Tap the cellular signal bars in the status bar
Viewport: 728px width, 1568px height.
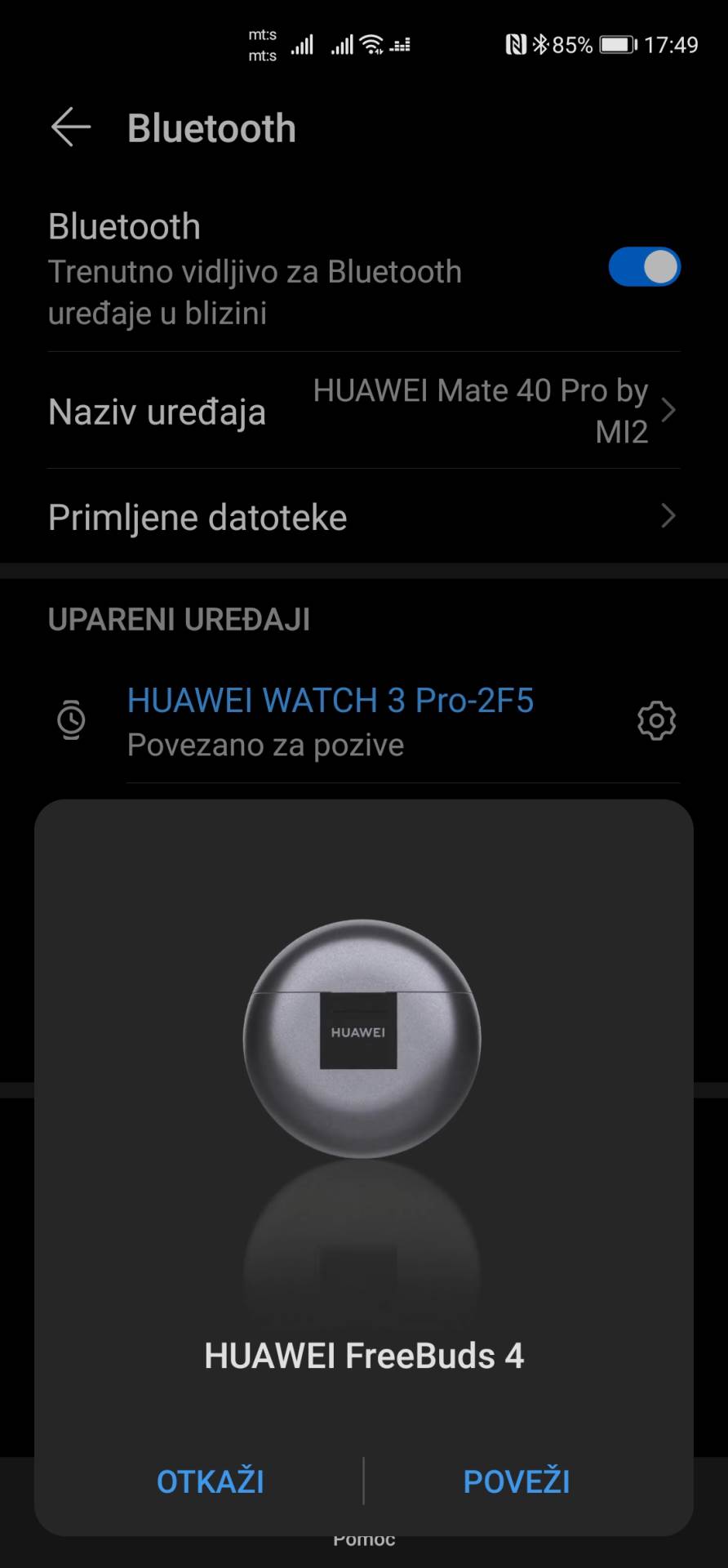[x=302, y=47]
